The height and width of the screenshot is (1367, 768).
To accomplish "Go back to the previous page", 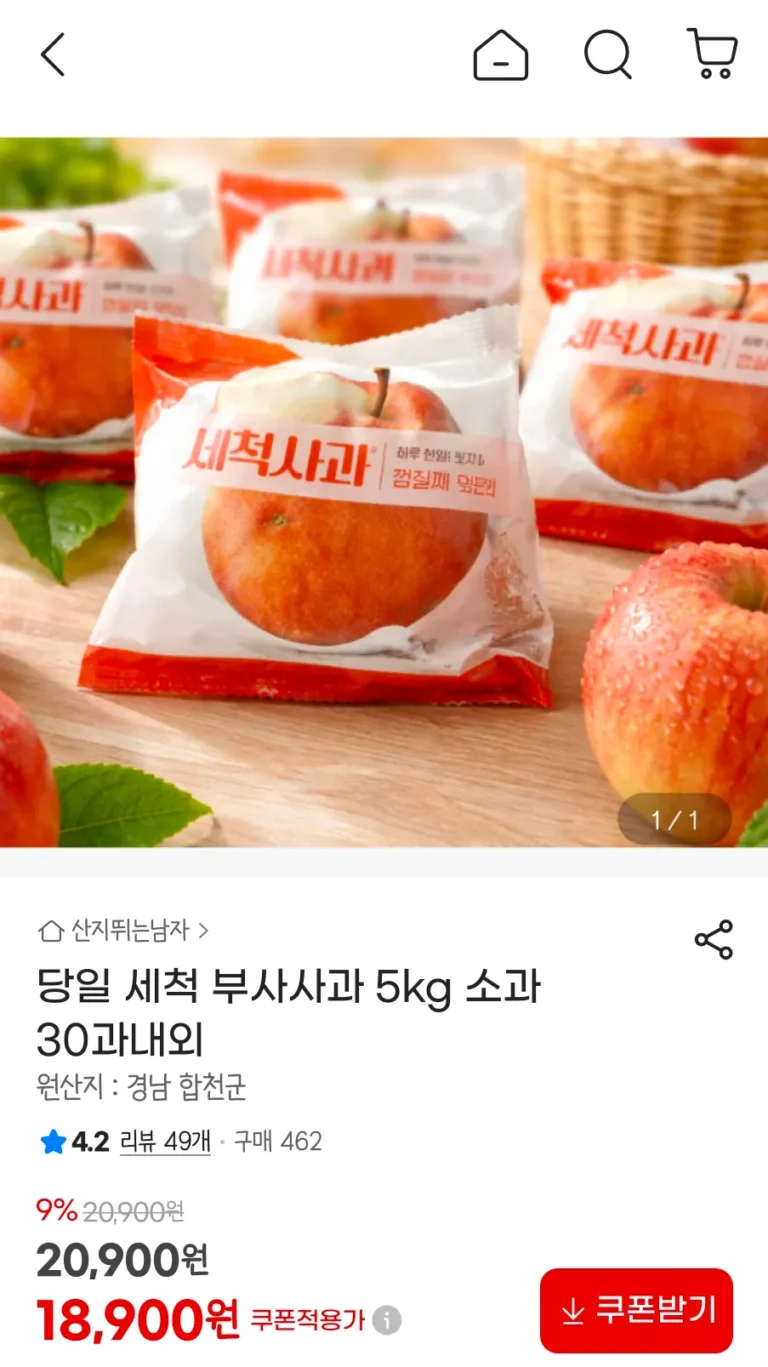I will point(53,54).
